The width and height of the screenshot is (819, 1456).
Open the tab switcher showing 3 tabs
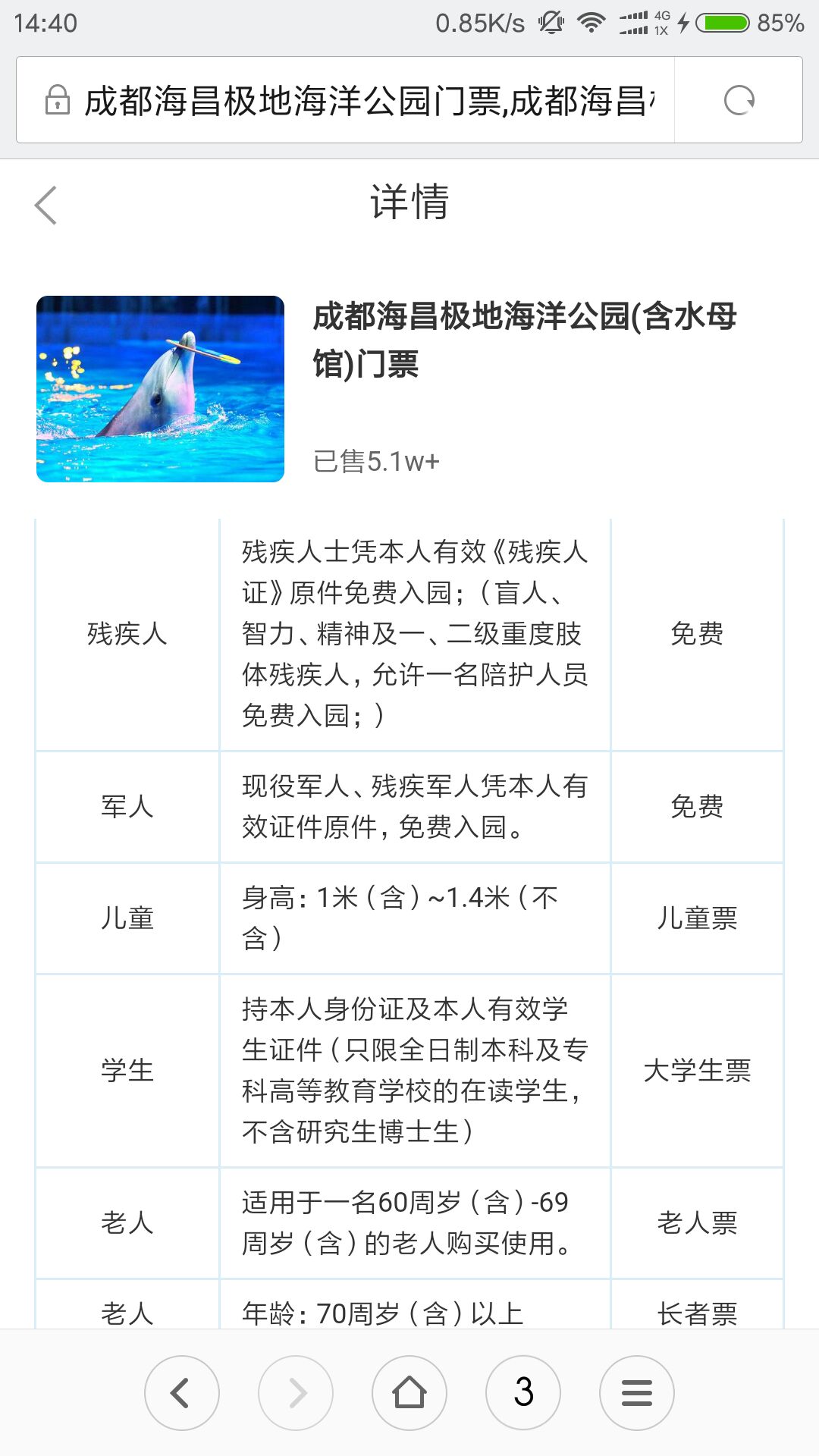pos(523,1393)
